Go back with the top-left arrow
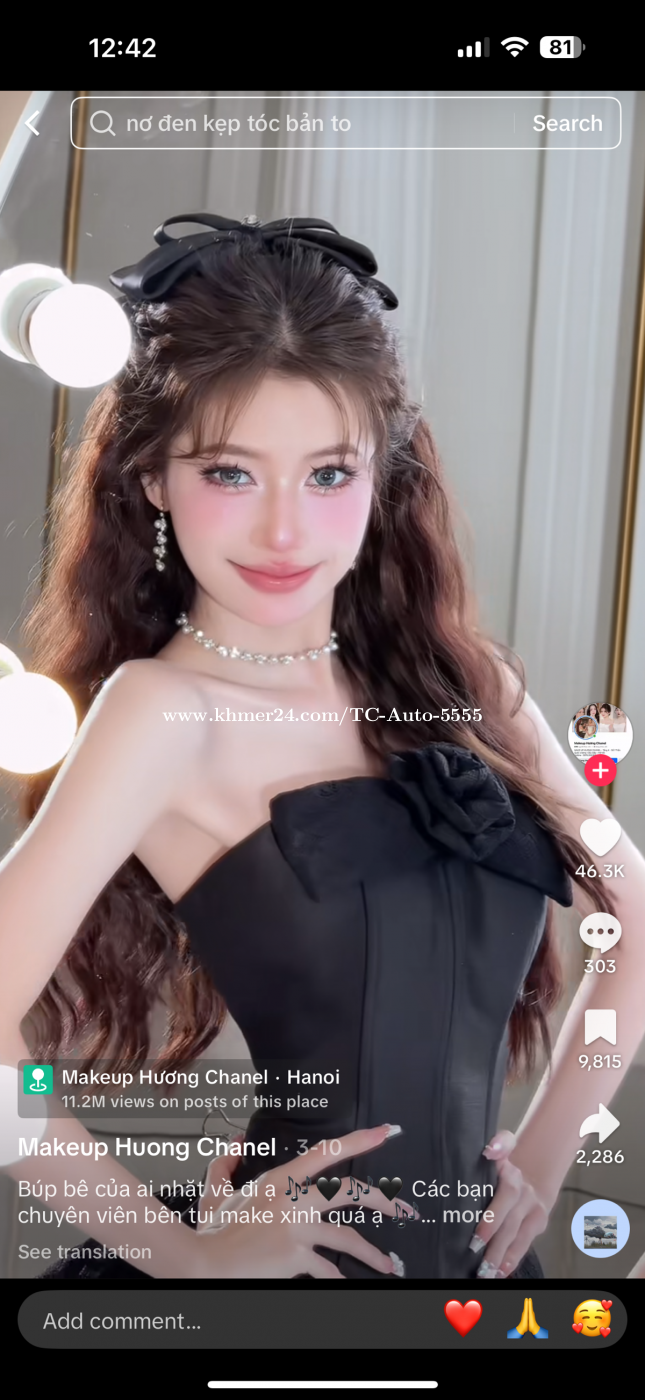 click(x=32, y=124)
